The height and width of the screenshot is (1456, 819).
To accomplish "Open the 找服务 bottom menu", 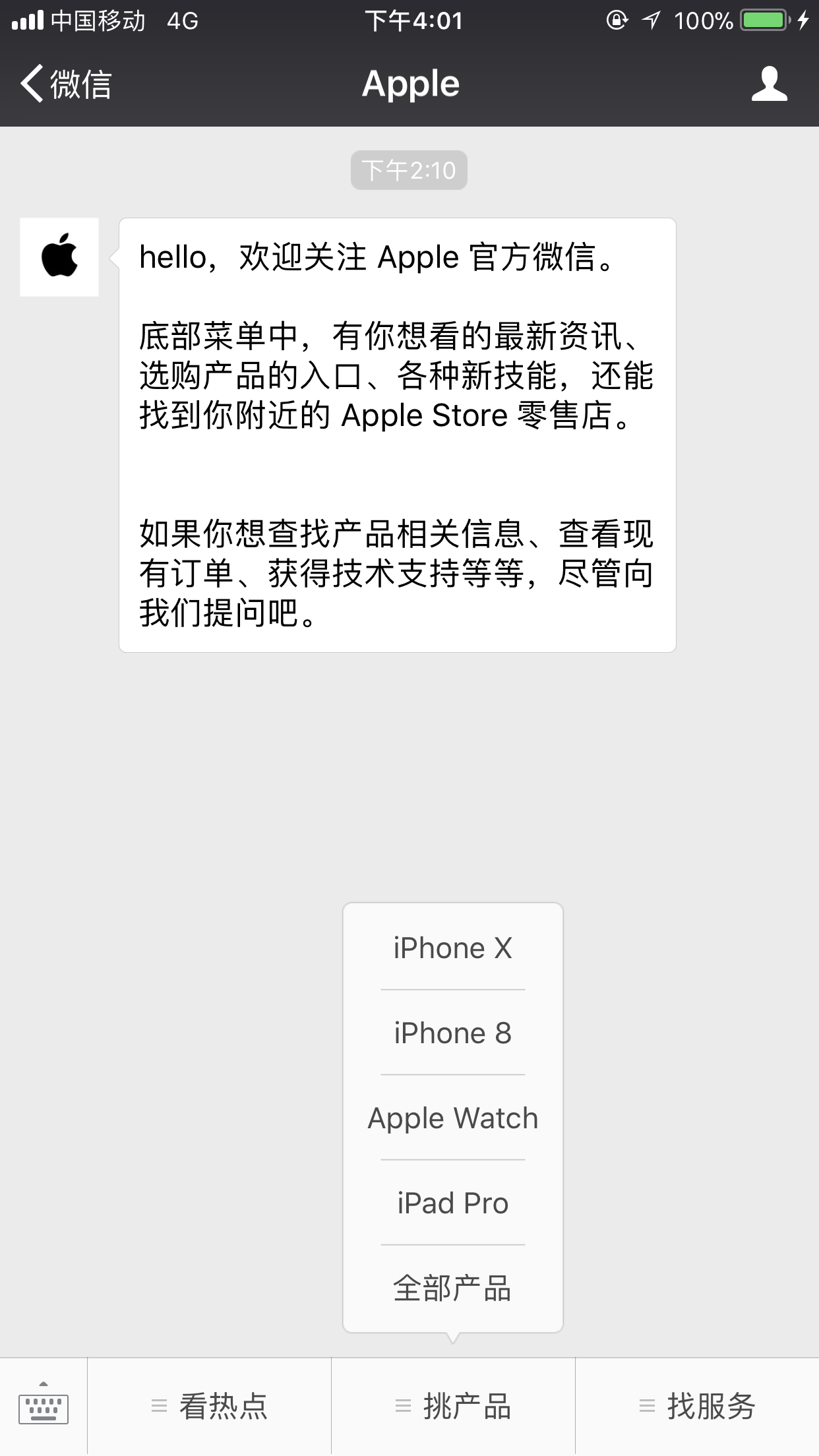I will (x=698, y=1407).
